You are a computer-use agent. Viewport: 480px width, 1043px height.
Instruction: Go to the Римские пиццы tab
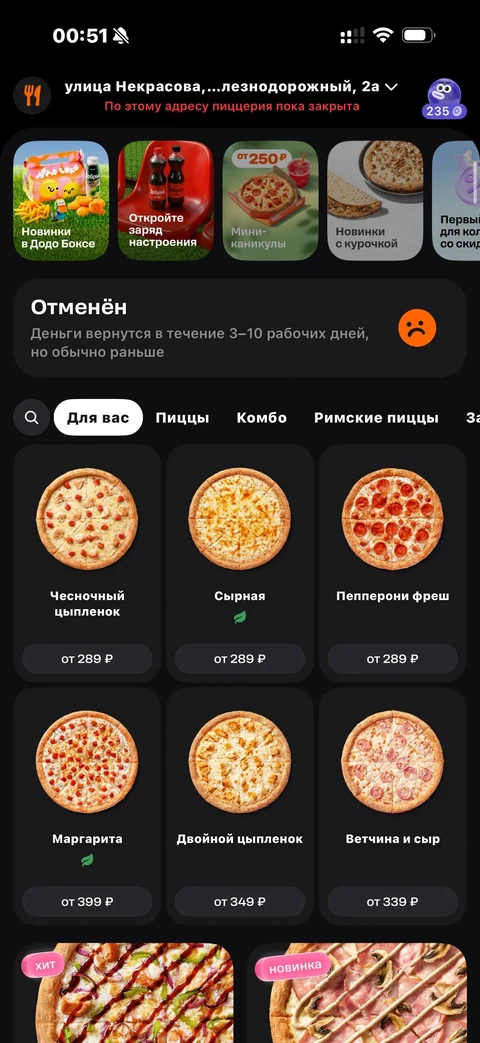376,418
